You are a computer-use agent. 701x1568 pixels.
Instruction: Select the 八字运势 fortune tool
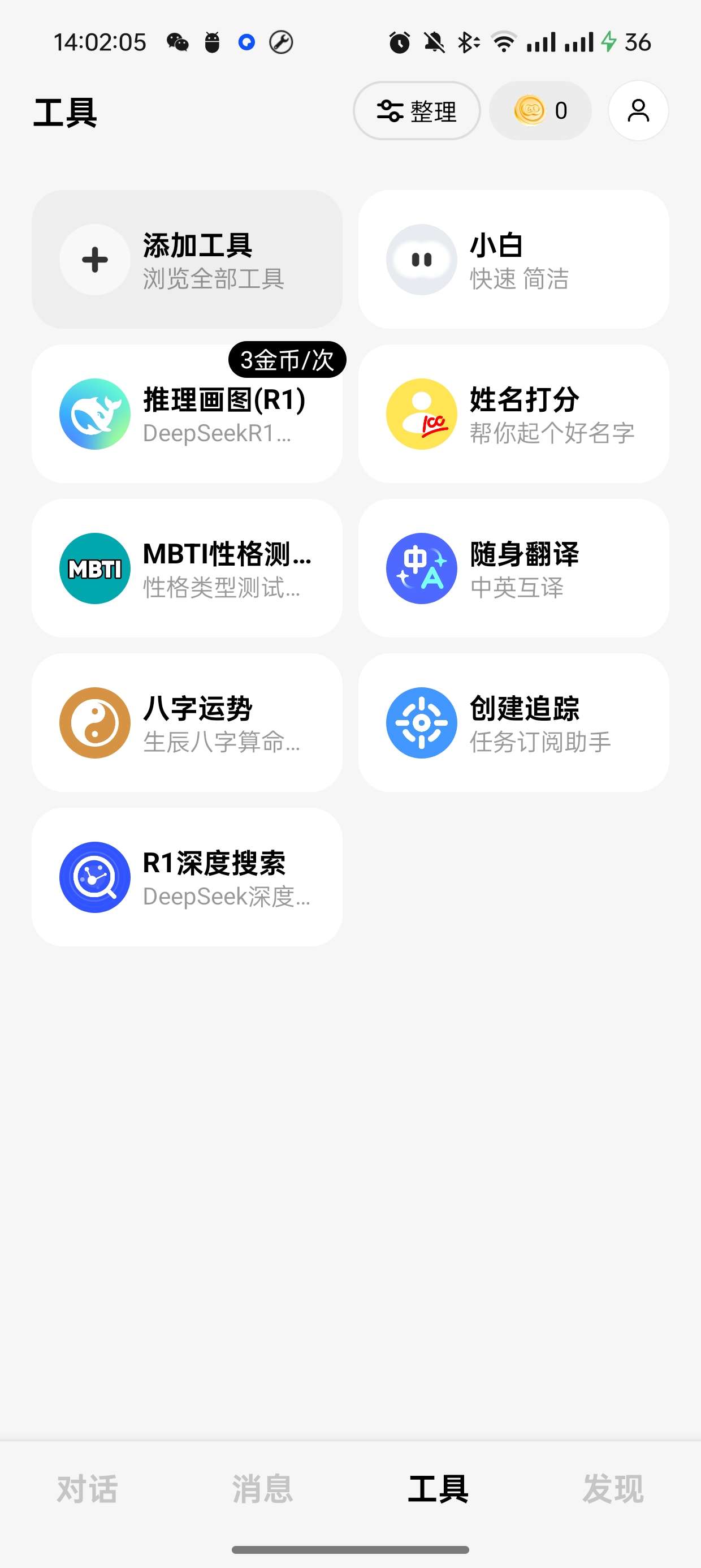(187, 722)
